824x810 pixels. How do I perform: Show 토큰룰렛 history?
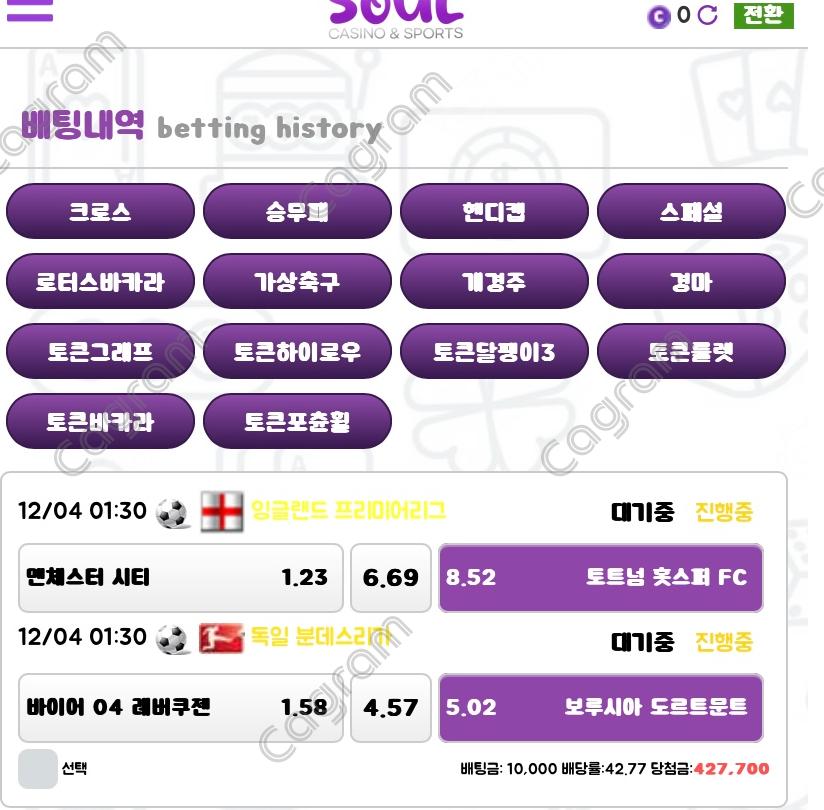click(691, 352)
